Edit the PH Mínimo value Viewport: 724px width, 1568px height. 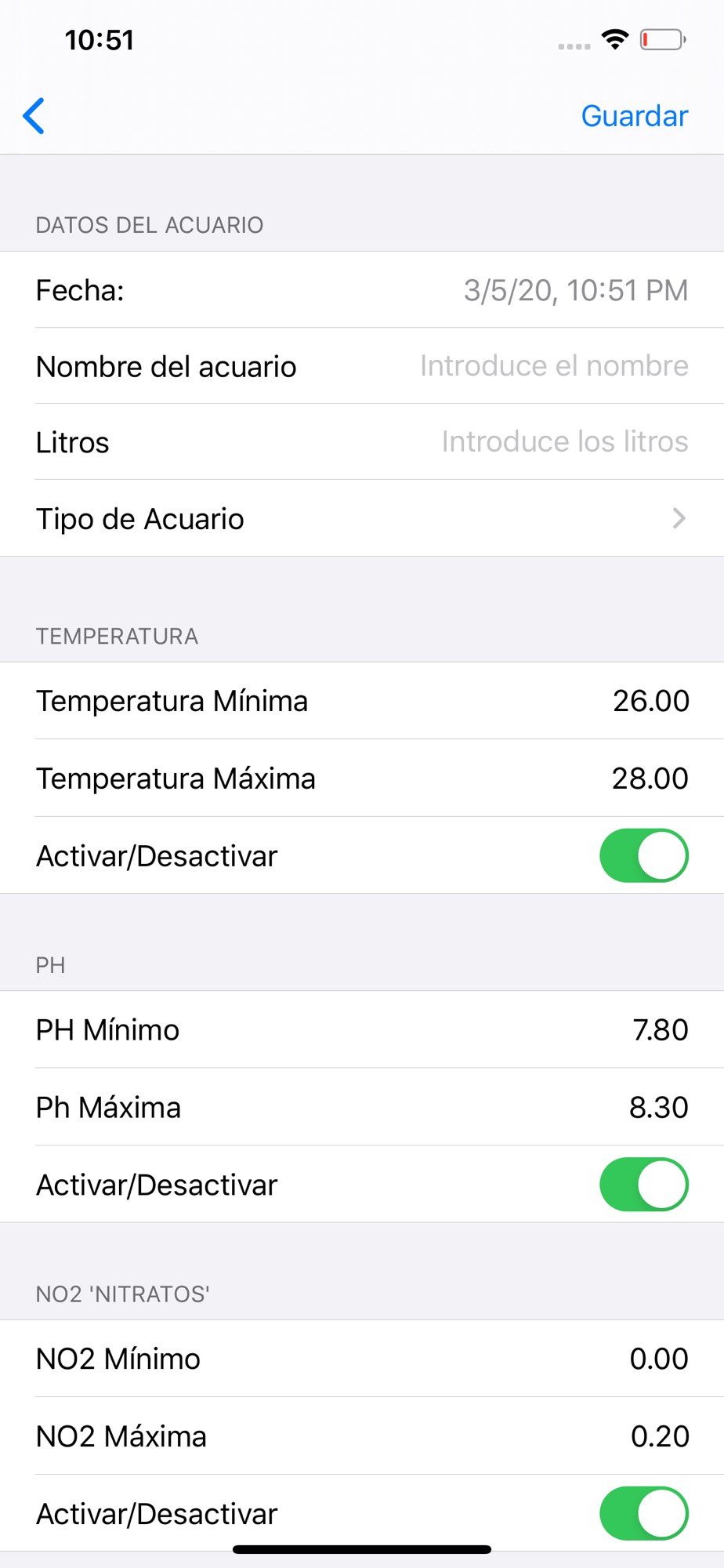(660, 1029)
